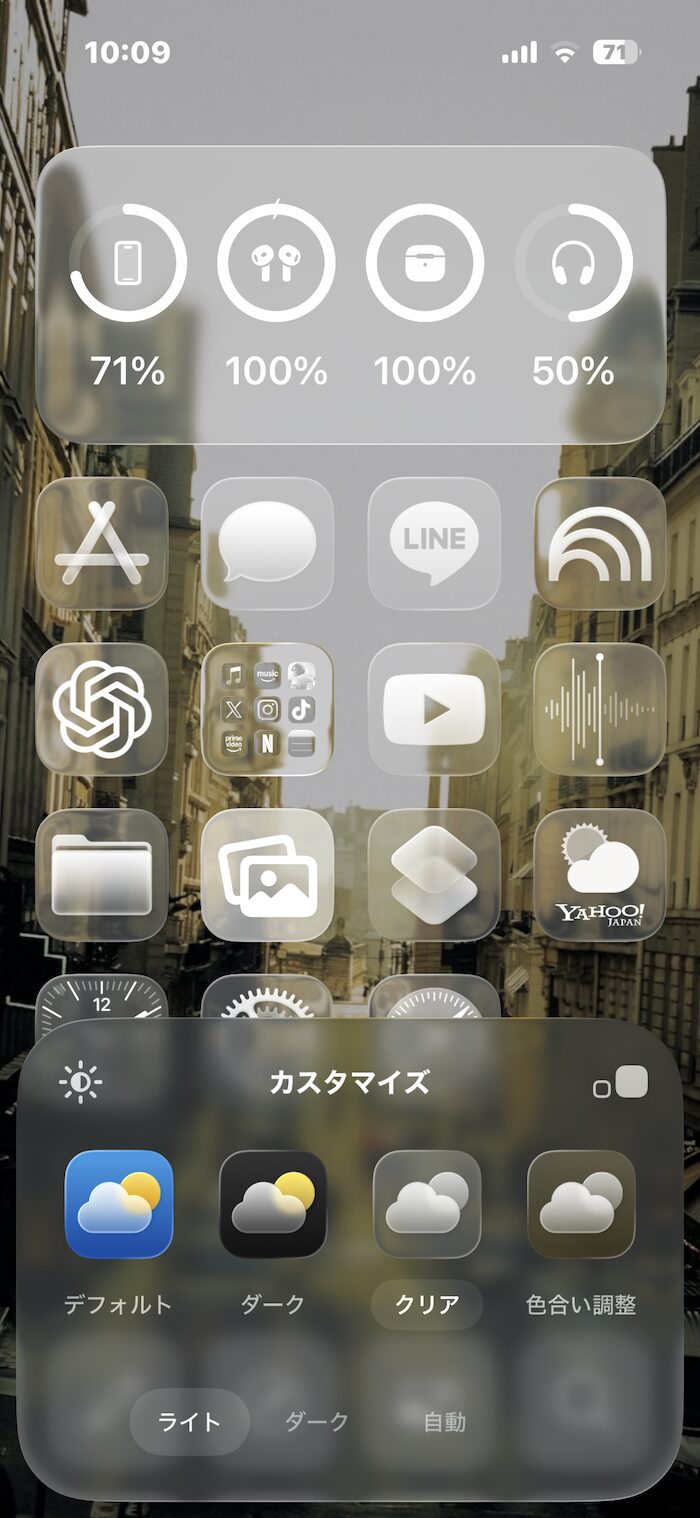
Task: Open the Messages app
Action: coord(268,544)
